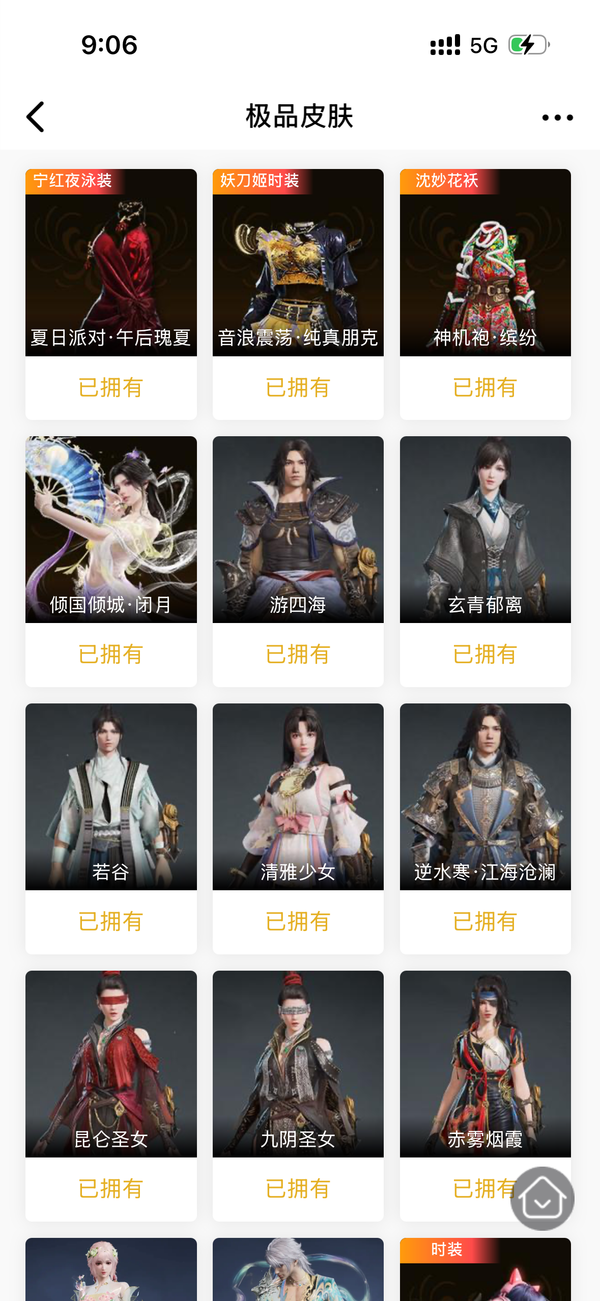This screenshot has height=1301, width=600.
Task: View the 九阴圣女 skin
Action: [x=298, y=1064]
